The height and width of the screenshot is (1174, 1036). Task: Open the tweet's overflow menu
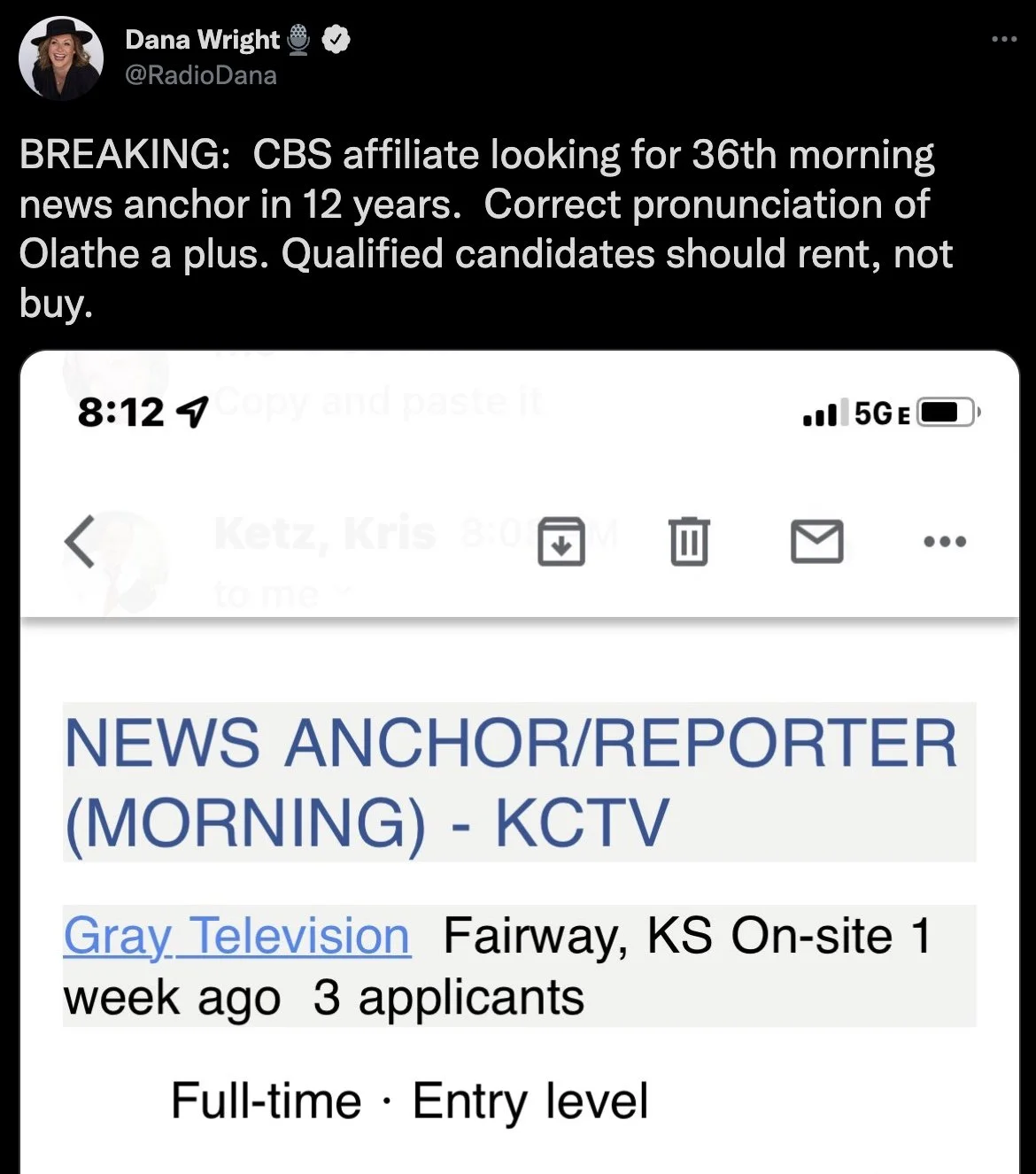coord(1003,40)
